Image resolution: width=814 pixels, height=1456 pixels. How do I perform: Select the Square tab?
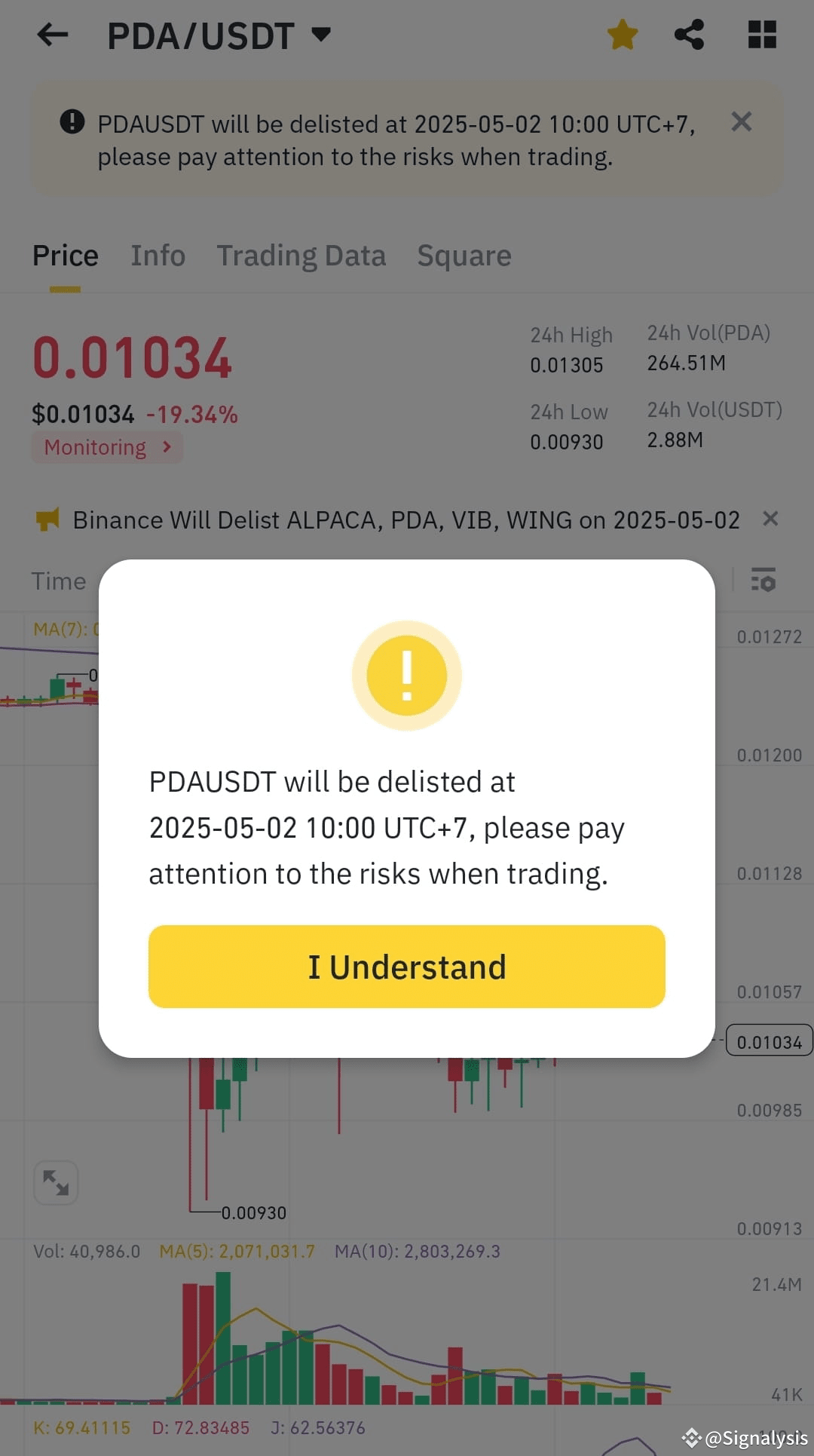pyautogui.click(x=464, y=255)
